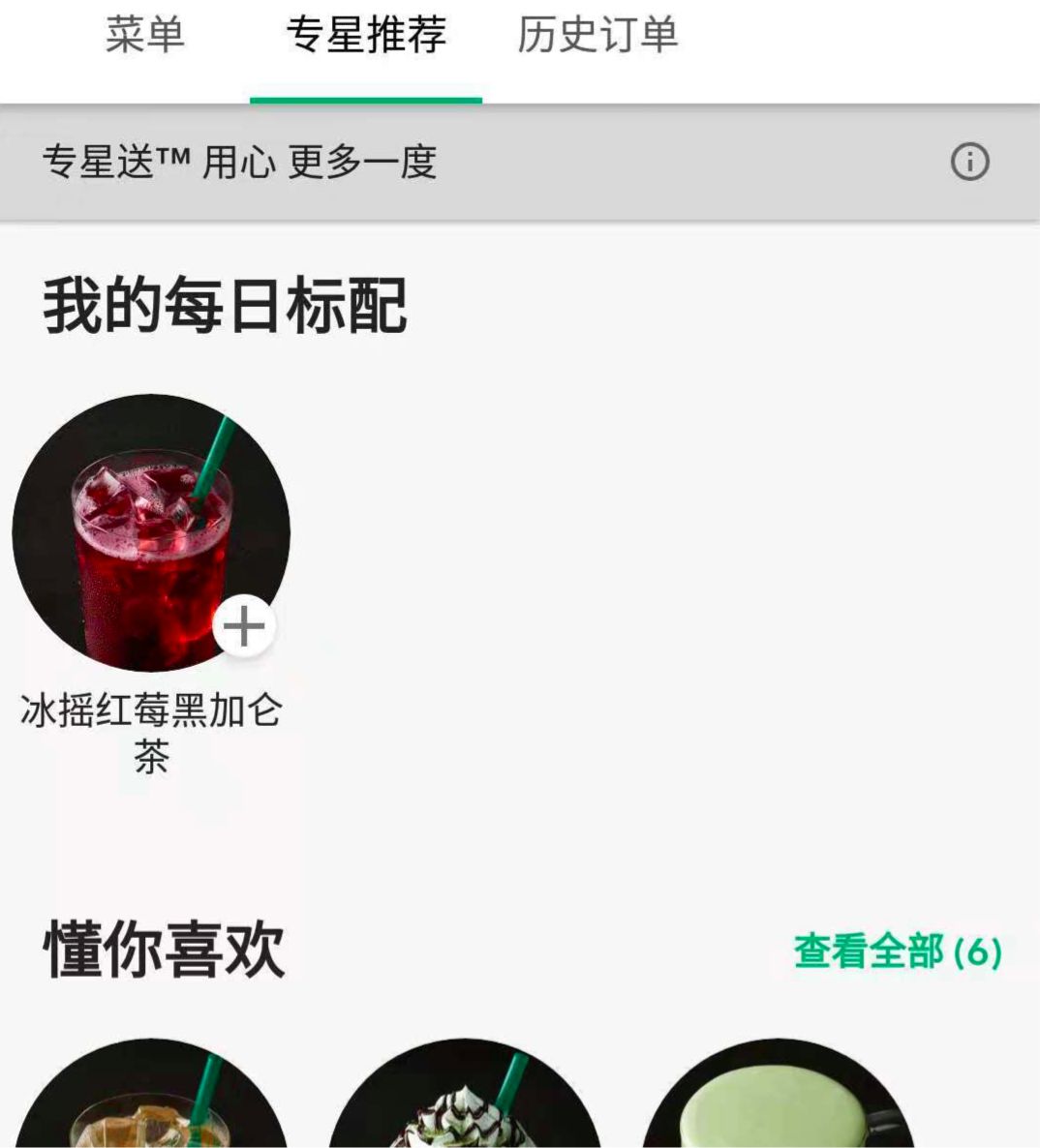1040x1148 pixels.
Task: Tap 查看全部 (6) link
Action: point(897,952)
